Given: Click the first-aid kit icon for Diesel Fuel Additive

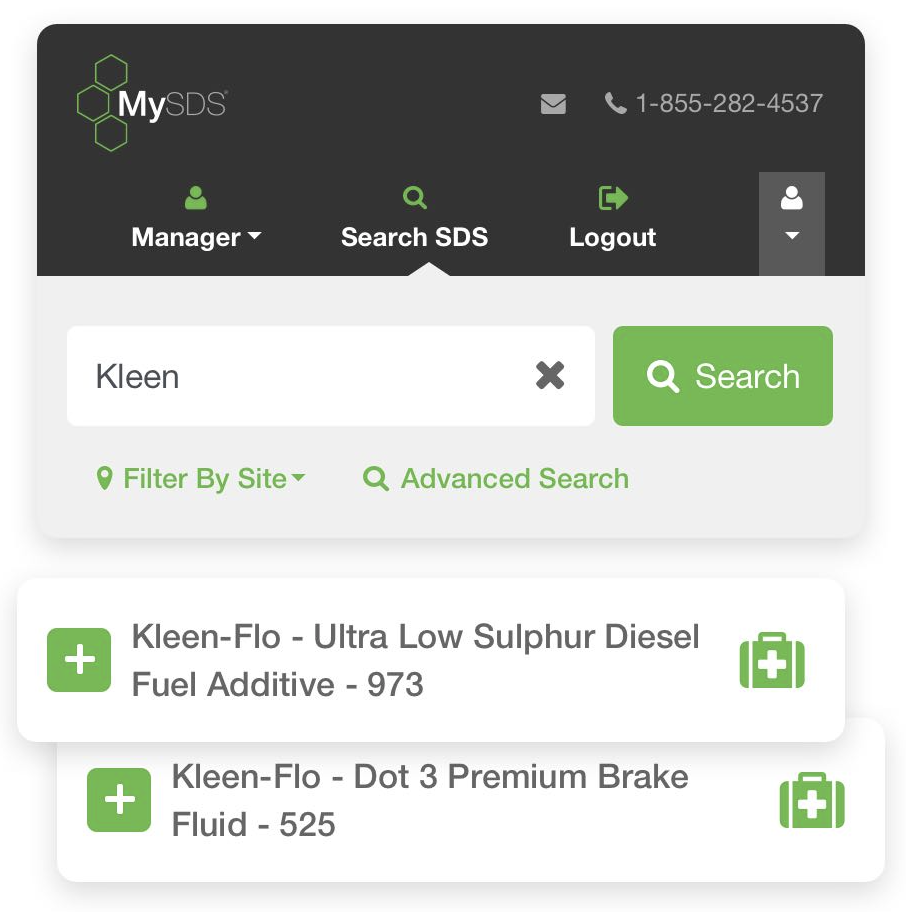Looking at the screenshot, I should tap(771, 660).
